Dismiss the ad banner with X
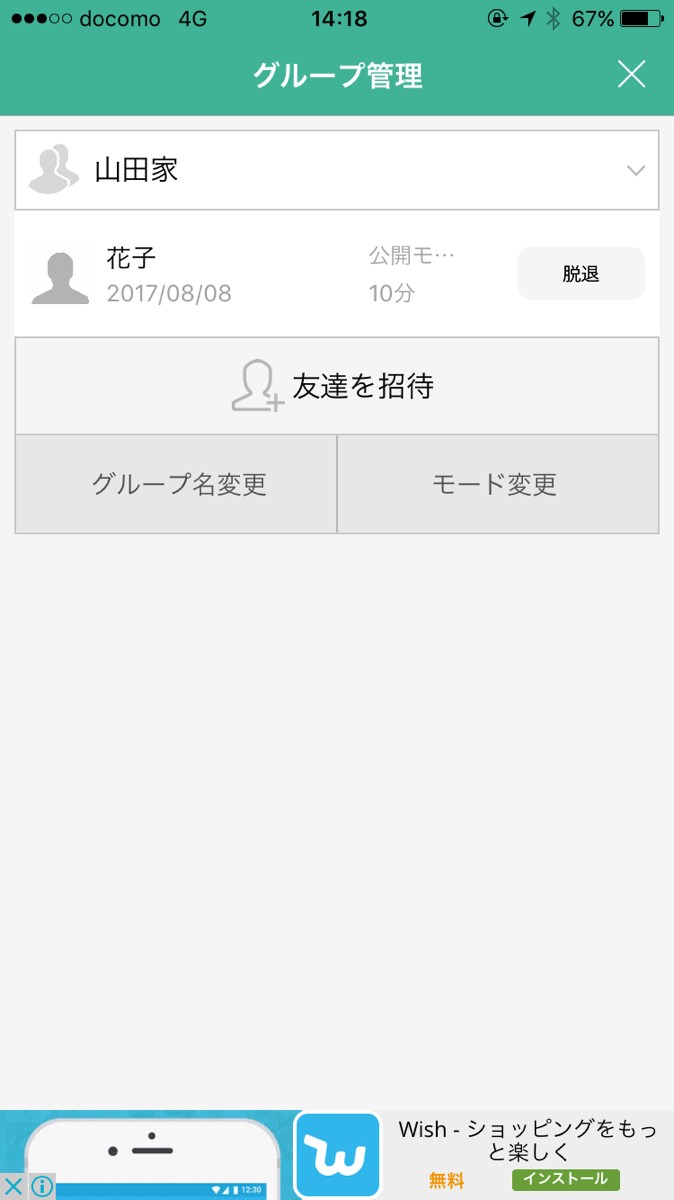The height and width of the screenshot is (1200, 674). pyautogui.click(x=13, y=1187)
